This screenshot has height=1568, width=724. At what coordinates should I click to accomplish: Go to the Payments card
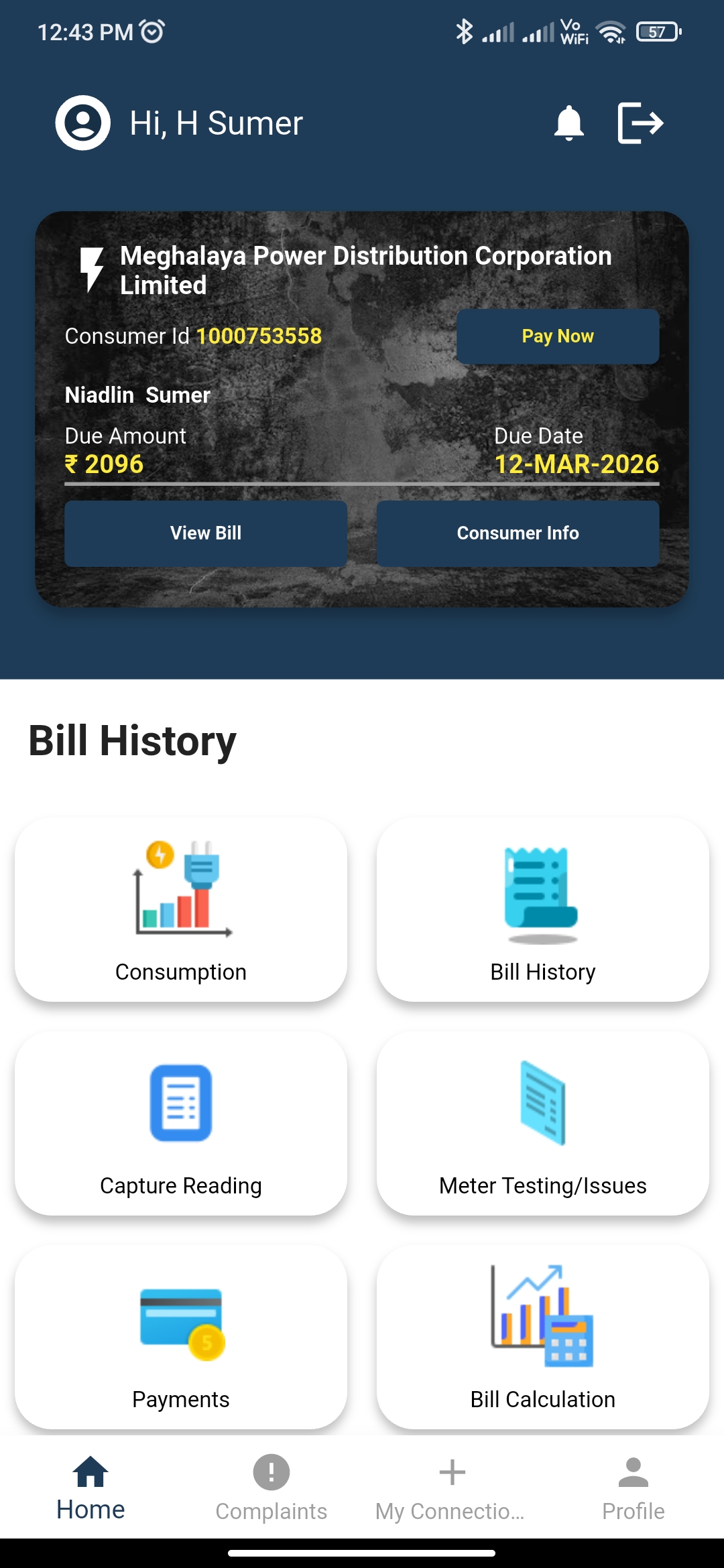pos(181,1337)
